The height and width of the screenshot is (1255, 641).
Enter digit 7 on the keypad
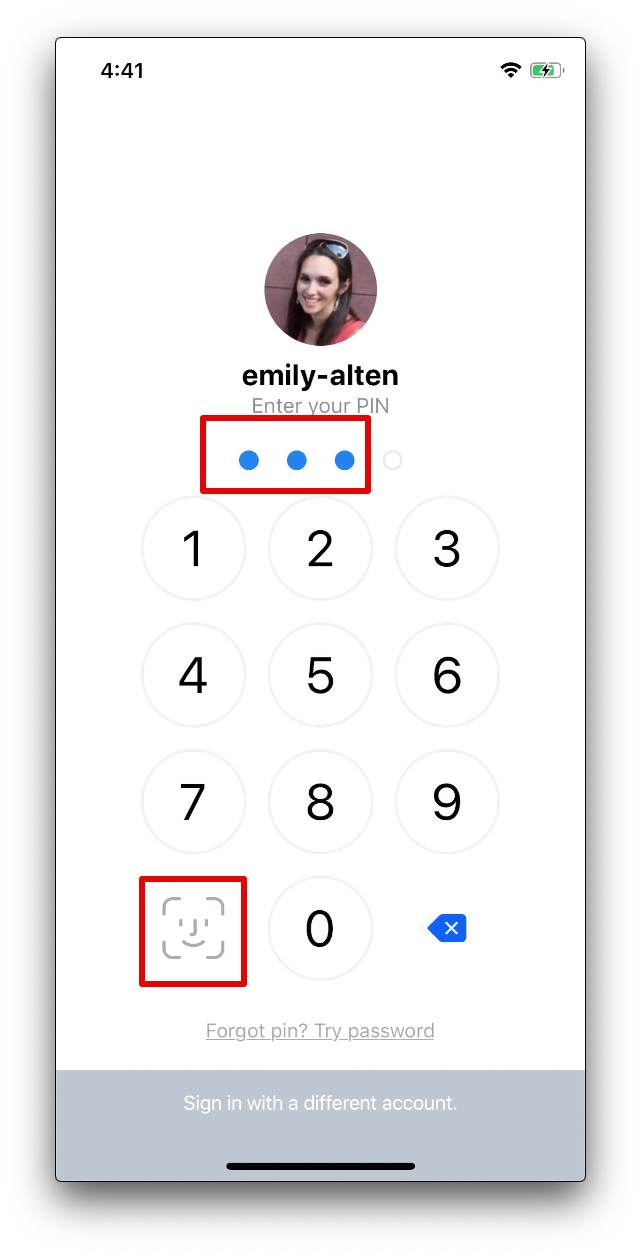pos(193,802)
